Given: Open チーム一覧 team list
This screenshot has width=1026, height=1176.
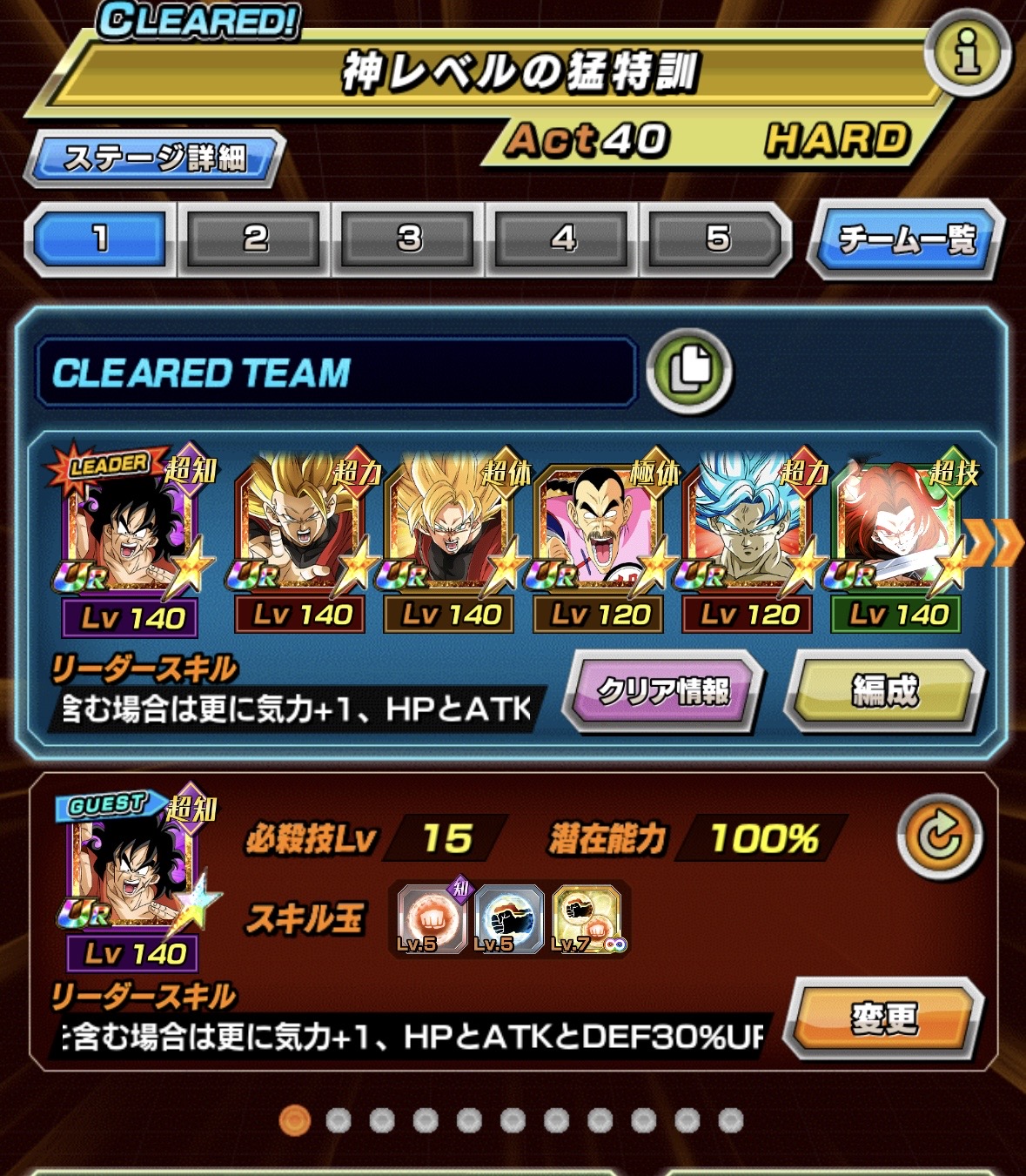Looking at the screenshot, I should [906, 239].
